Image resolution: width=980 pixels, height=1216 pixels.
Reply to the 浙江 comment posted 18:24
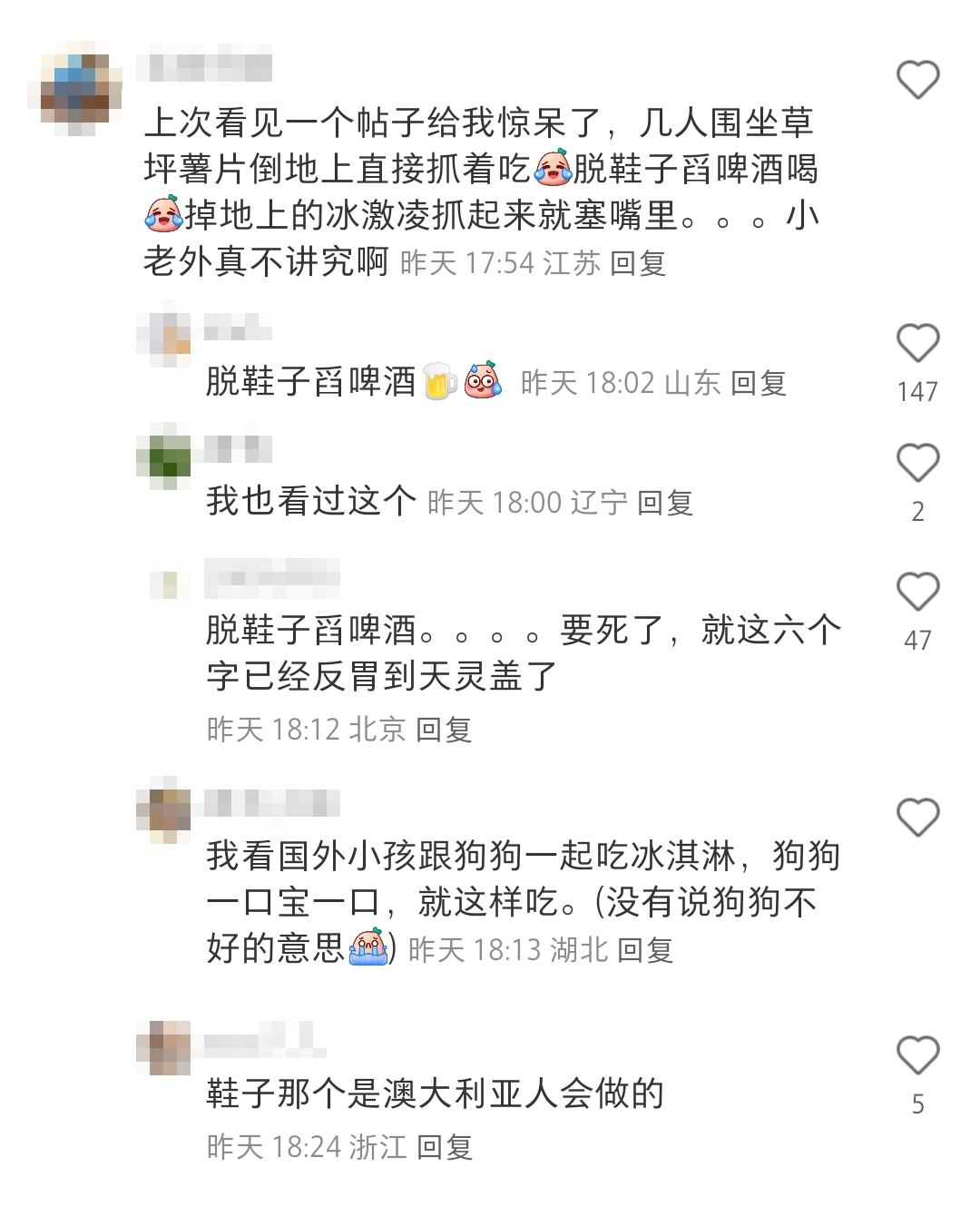pos(445,1147)
